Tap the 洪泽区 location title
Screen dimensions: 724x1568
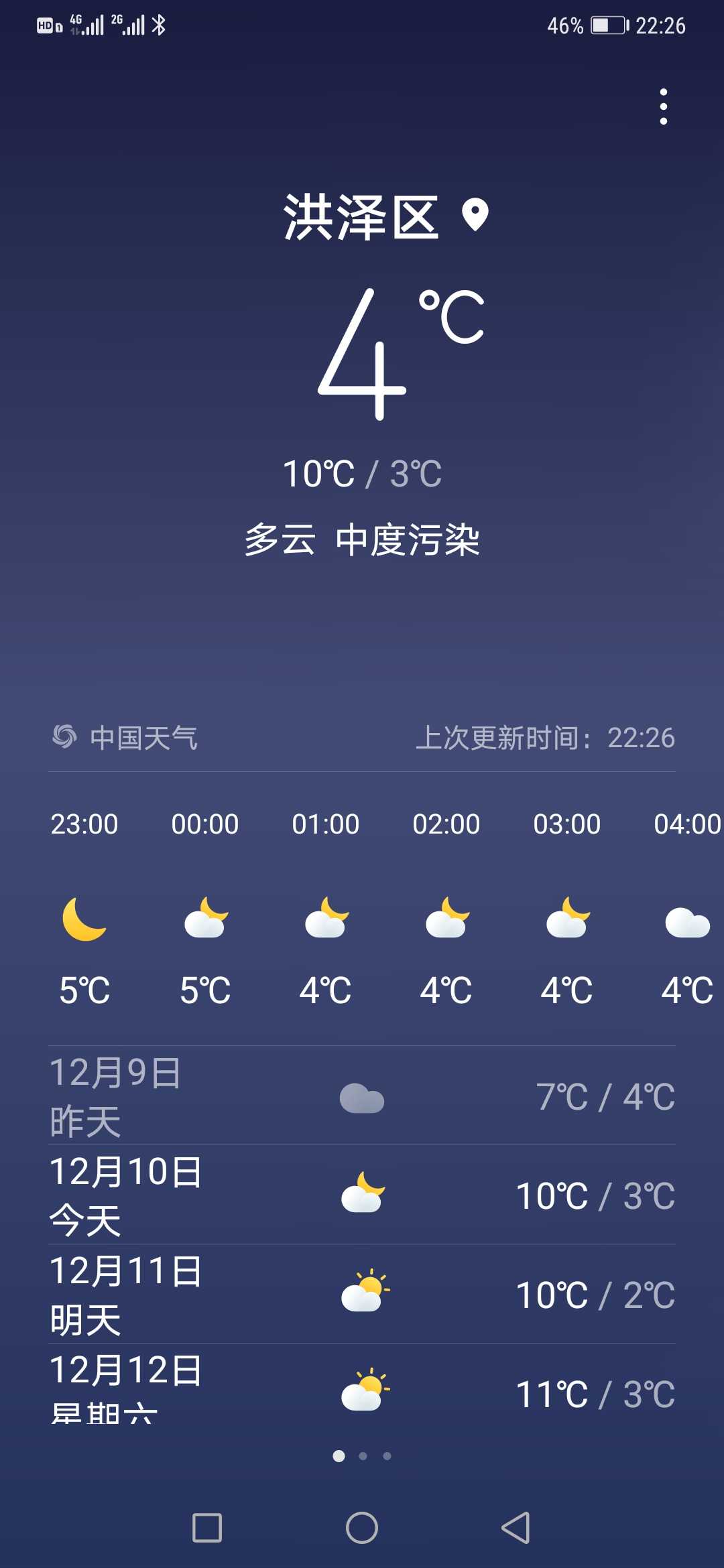(x=361, y=217)
